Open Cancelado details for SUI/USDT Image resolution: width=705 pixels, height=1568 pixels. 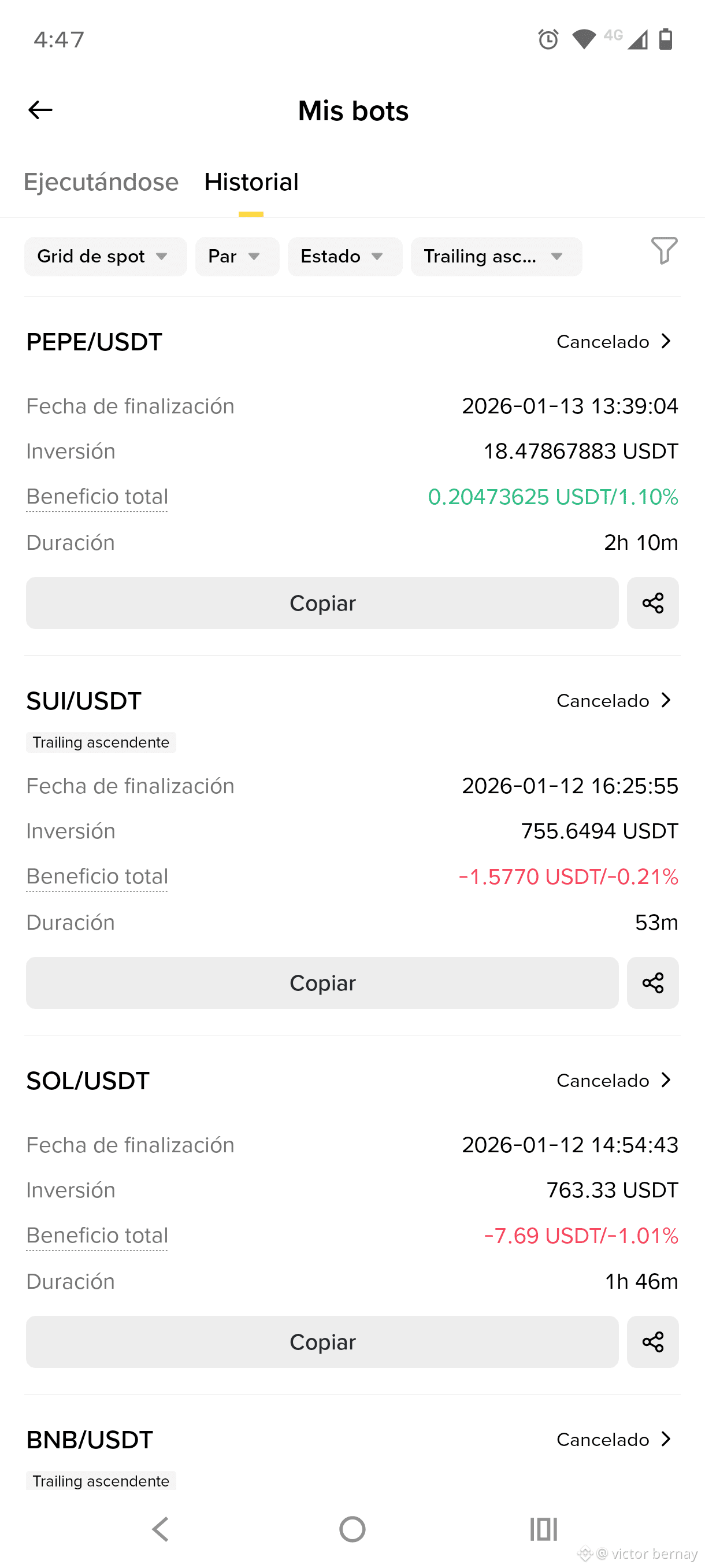[x=614, y=701]
